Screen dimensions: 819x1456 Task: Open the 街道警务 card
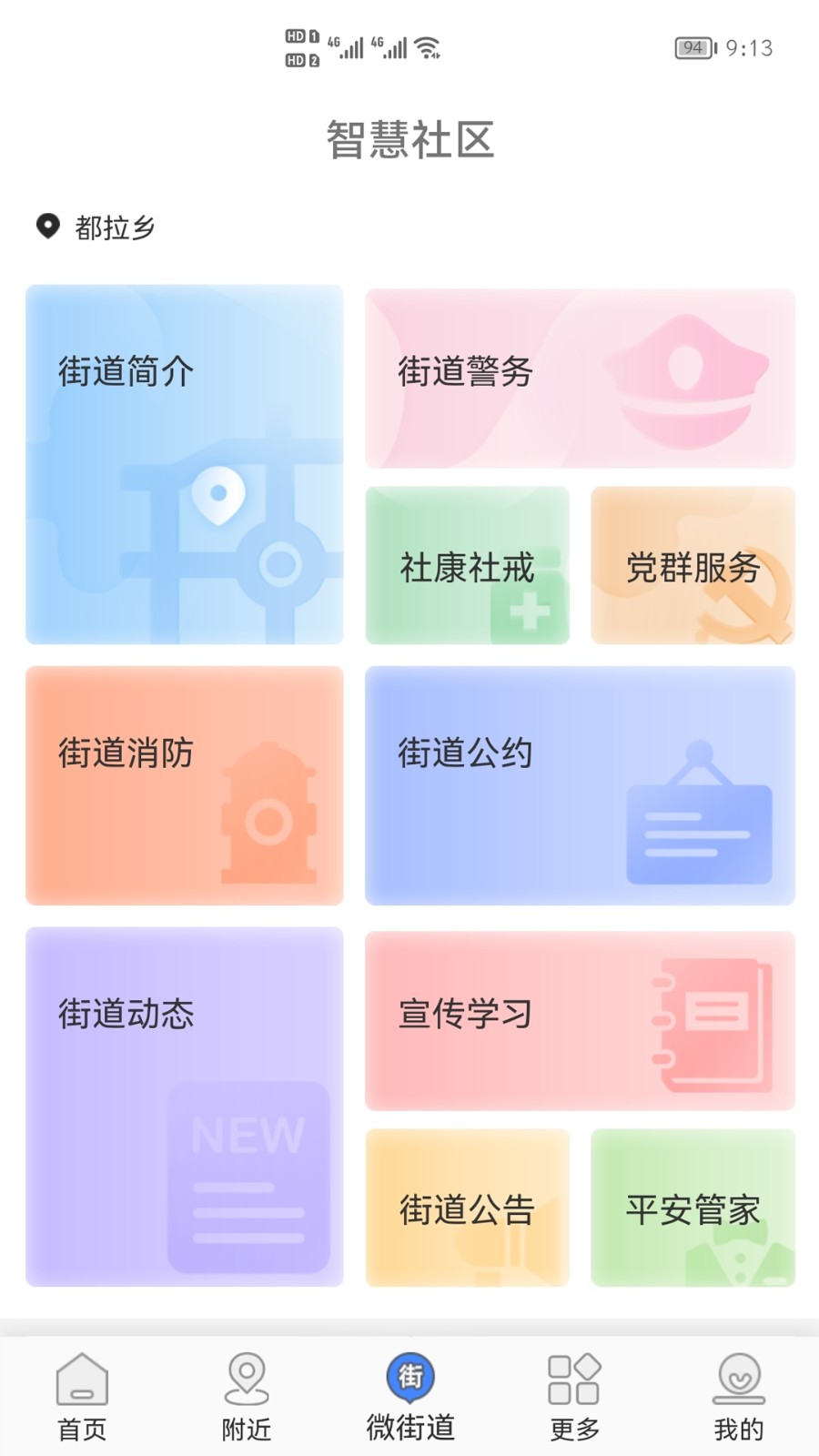[580, 379]
